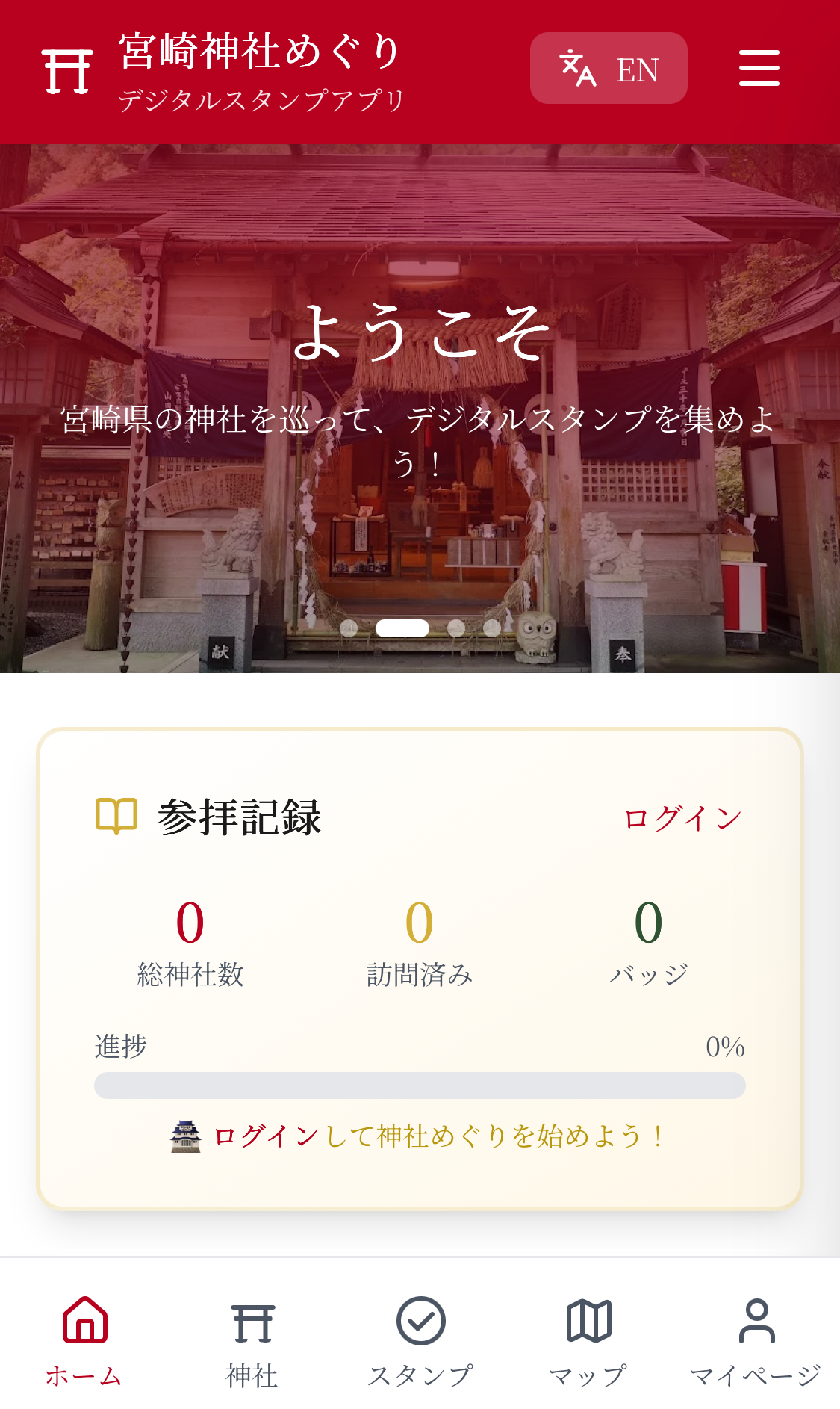The image size is (840, 1409).
Task: Tap the torii logo in the header
Action: (x=67, y=71)
